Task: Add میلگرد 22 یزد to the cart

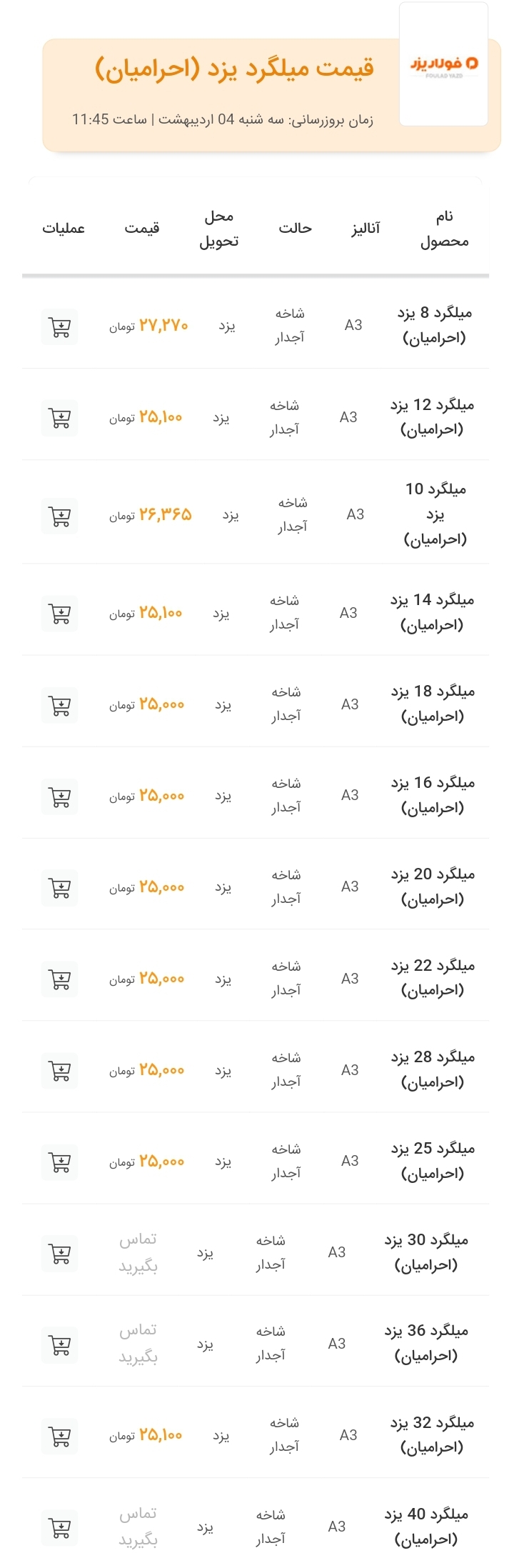Action: 60,979
